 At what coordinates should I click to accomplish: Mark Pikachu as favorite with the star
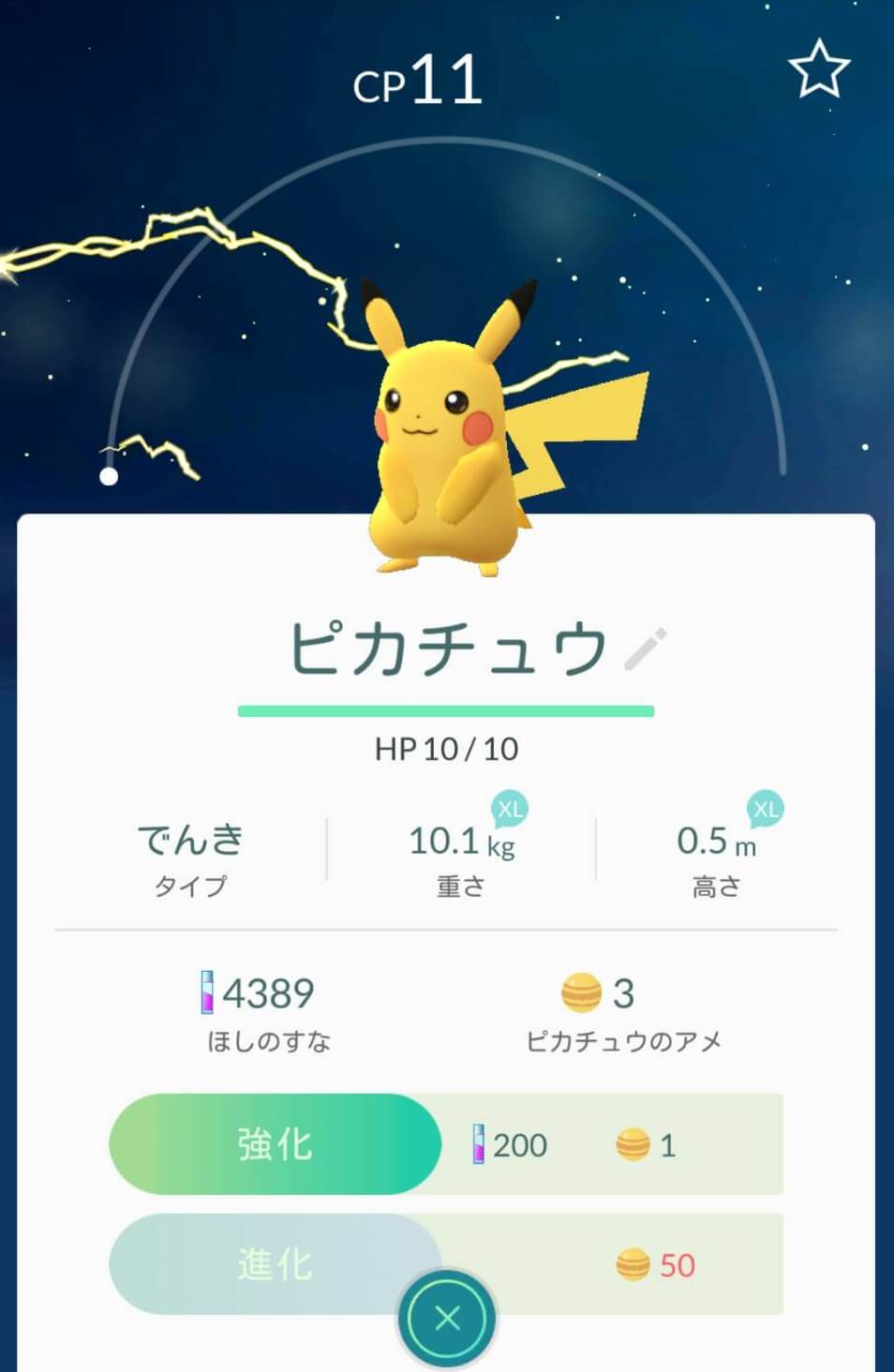point(818,69)
